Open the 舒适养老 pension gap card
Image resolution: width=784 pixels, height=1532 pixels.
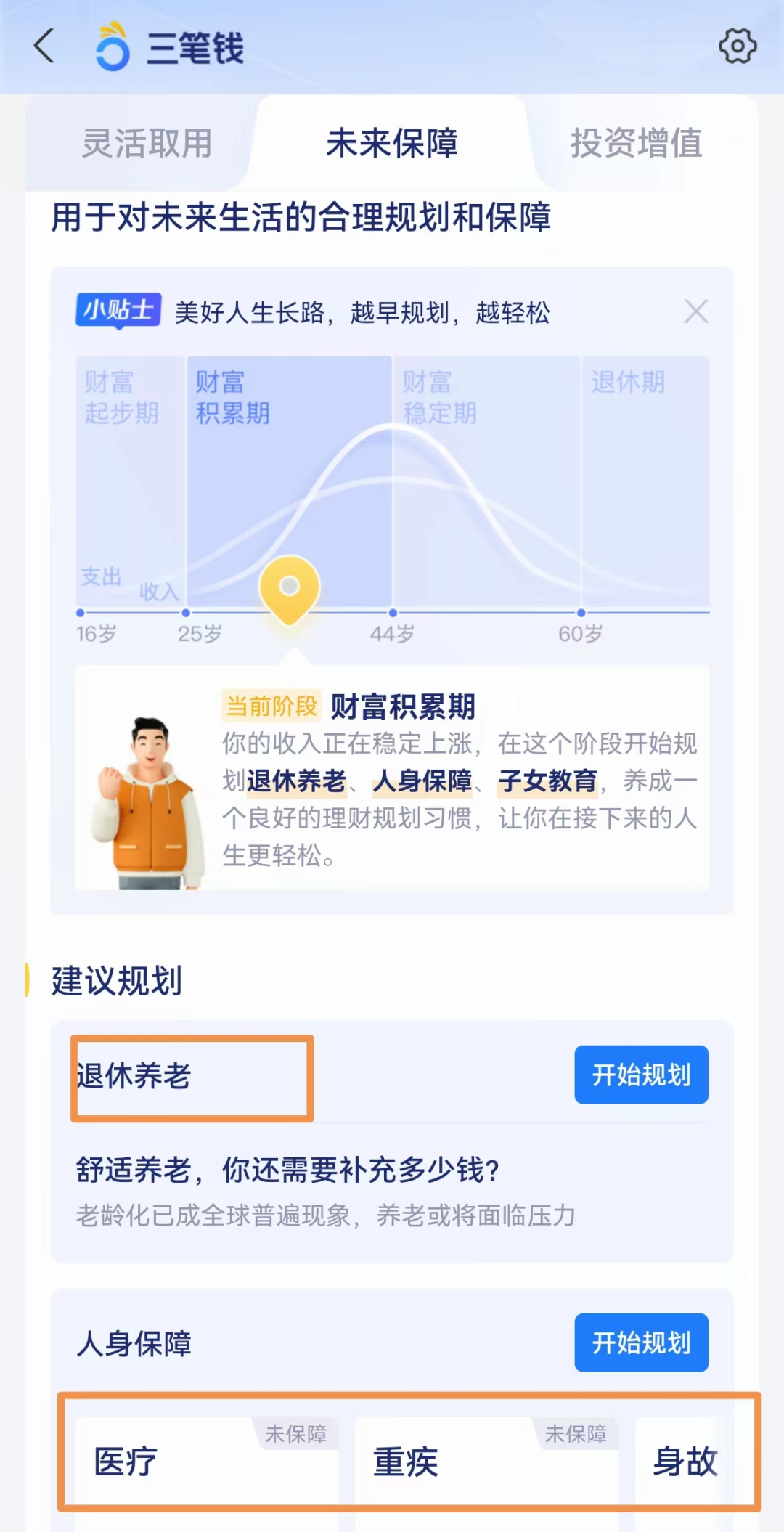[x=392, y=1191]
